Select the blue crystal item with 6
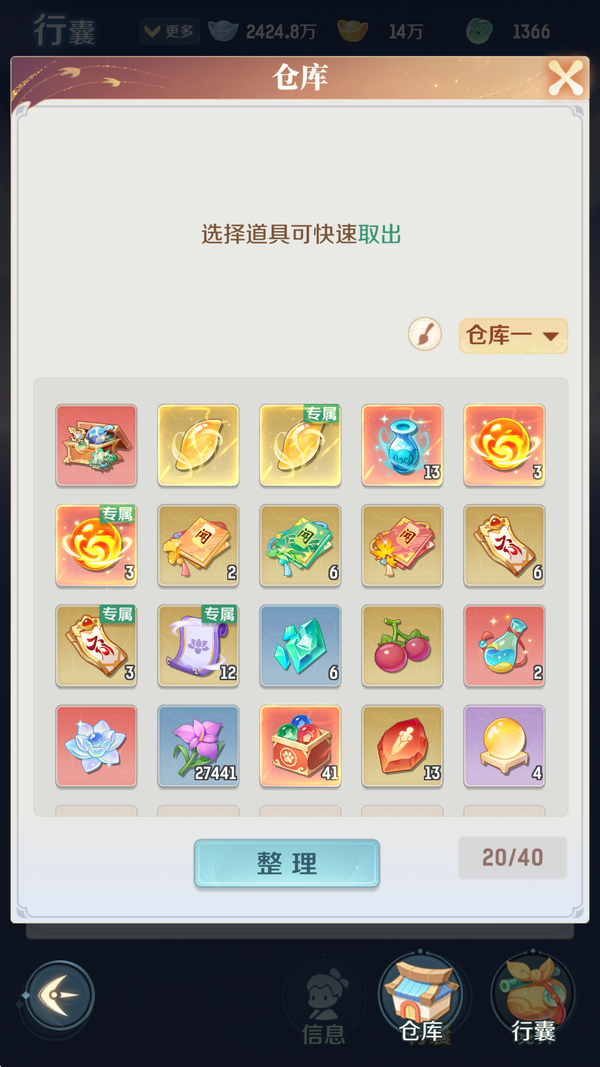 click(300, 646)
